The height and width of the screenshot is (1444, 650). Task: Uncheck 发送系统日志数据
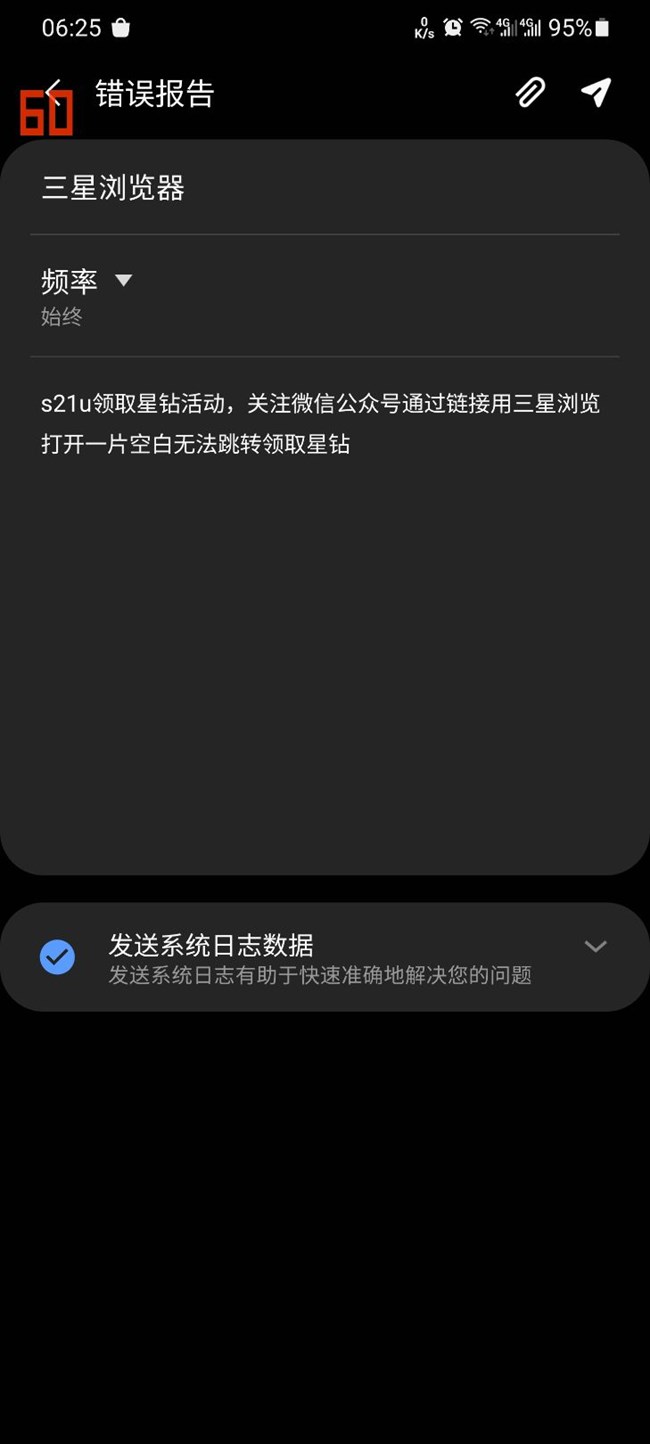tap(57, 957)
